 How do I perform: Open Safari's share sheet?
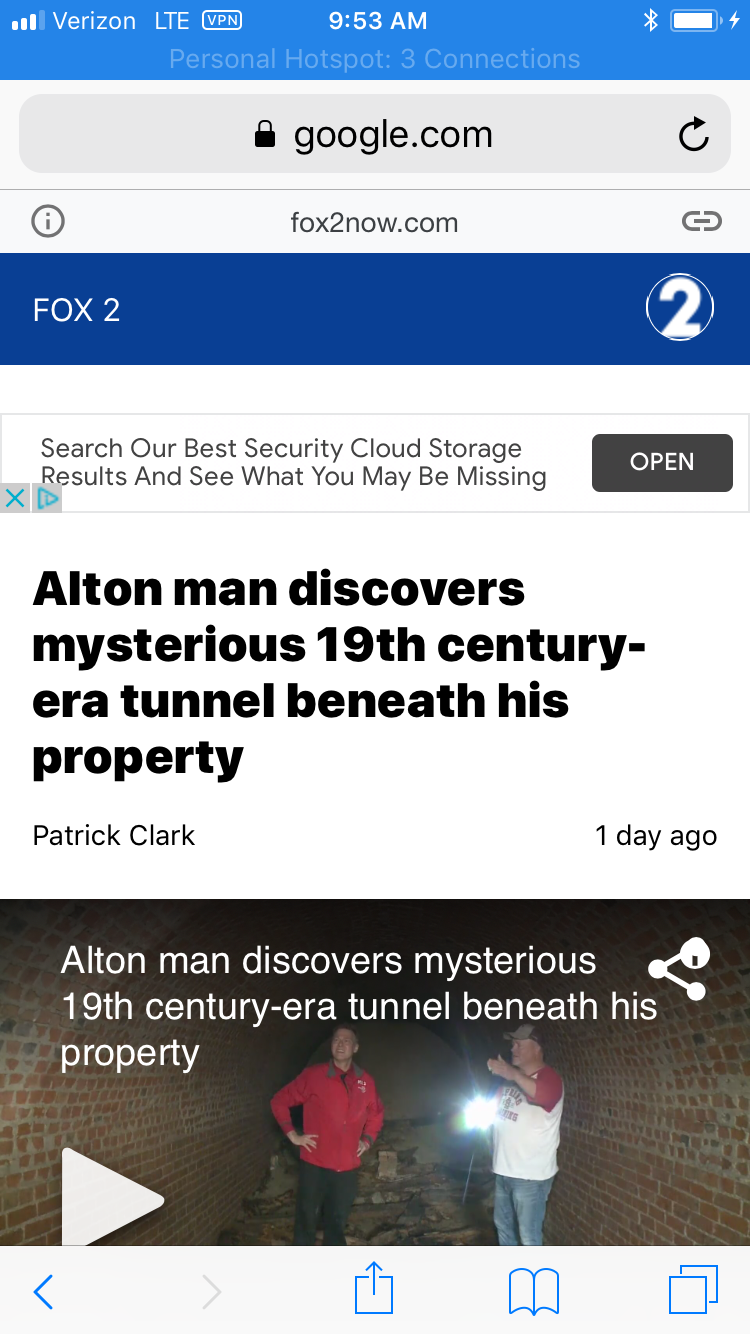(x=374, y=1288)
